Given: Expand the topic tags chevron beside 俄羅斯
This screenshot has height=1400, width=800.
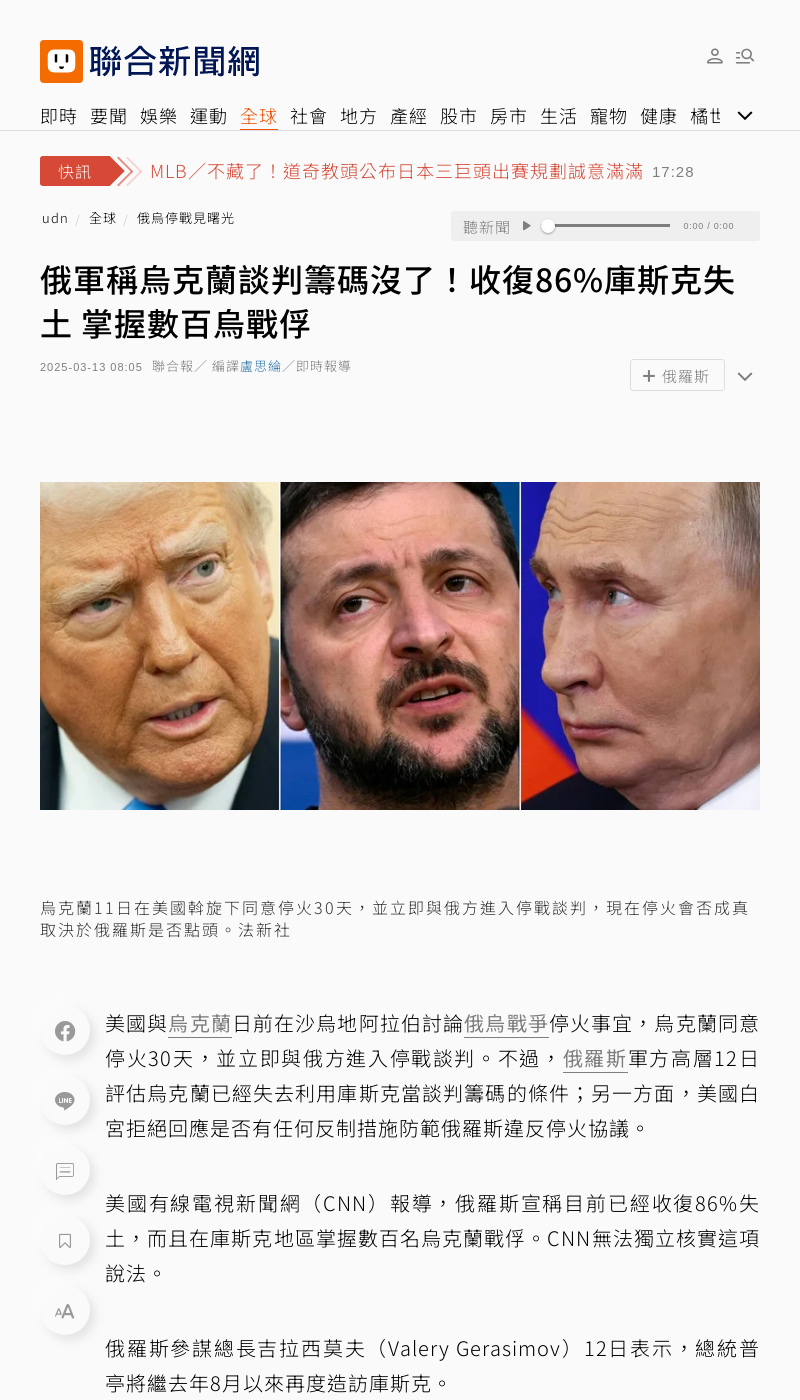Looking at the screenshot, I should [745, 377].
